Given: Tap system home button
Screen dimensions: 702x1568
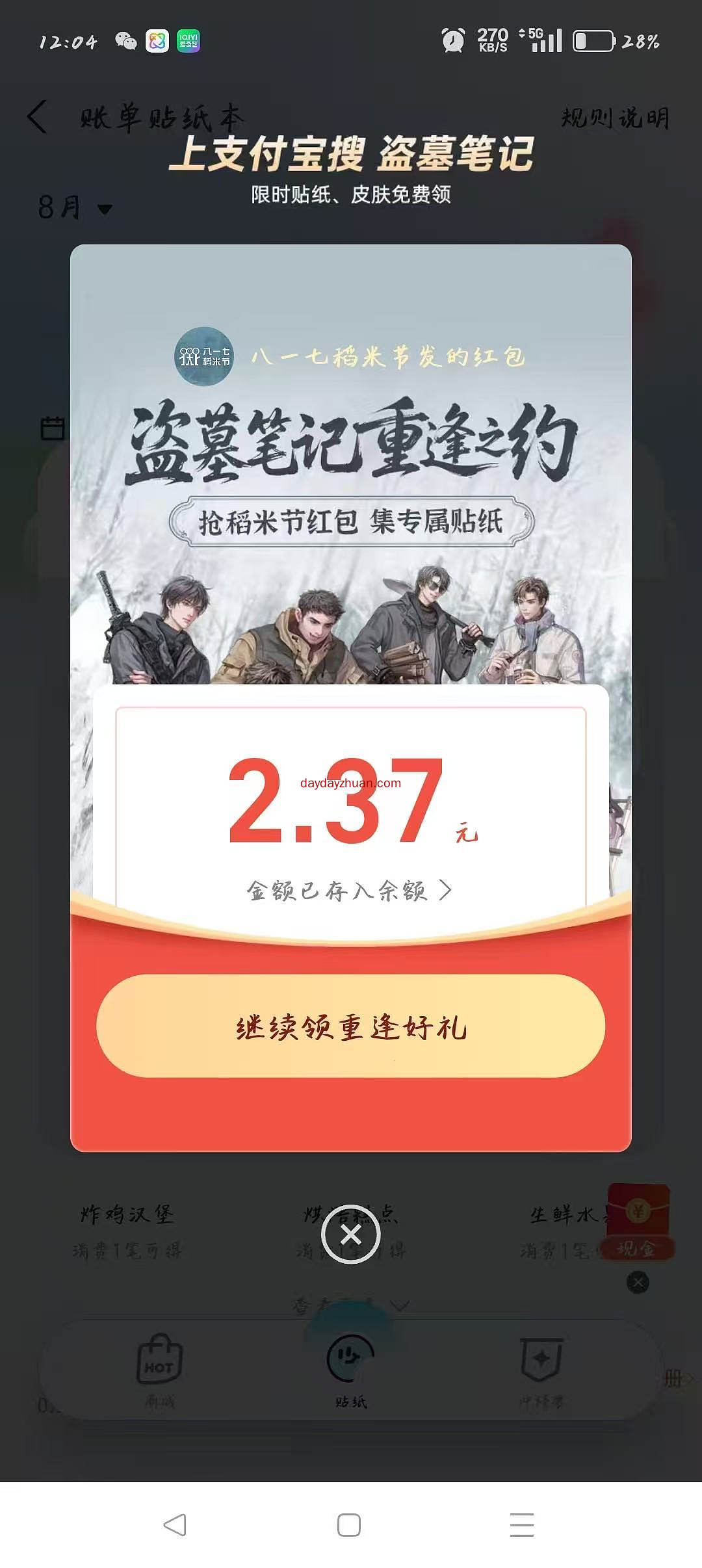Looking at the screenshot, I should point(349,1525).
